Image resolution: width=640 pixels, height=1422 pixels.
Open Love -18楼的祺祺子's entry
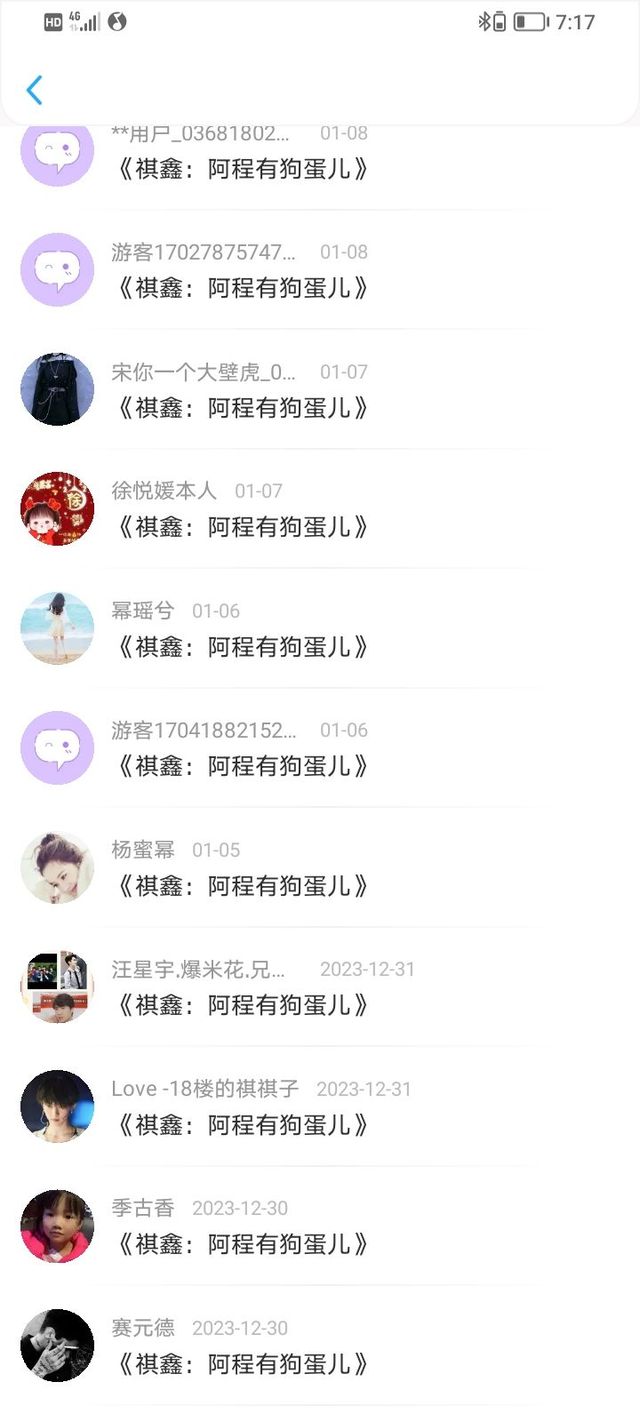tap(320, 1106)
